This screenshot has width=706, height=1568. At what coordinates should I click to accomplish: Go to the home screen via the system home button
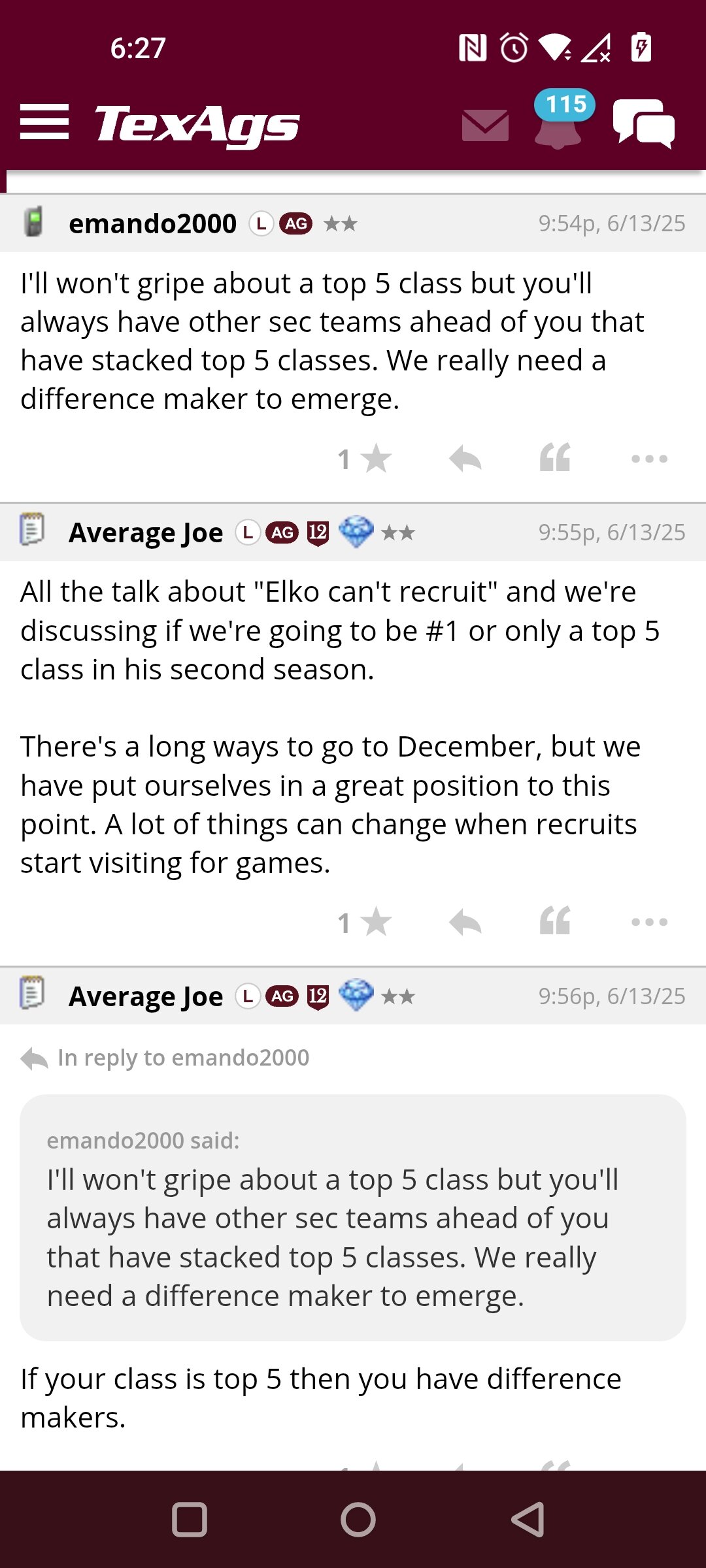[358, 1520]
